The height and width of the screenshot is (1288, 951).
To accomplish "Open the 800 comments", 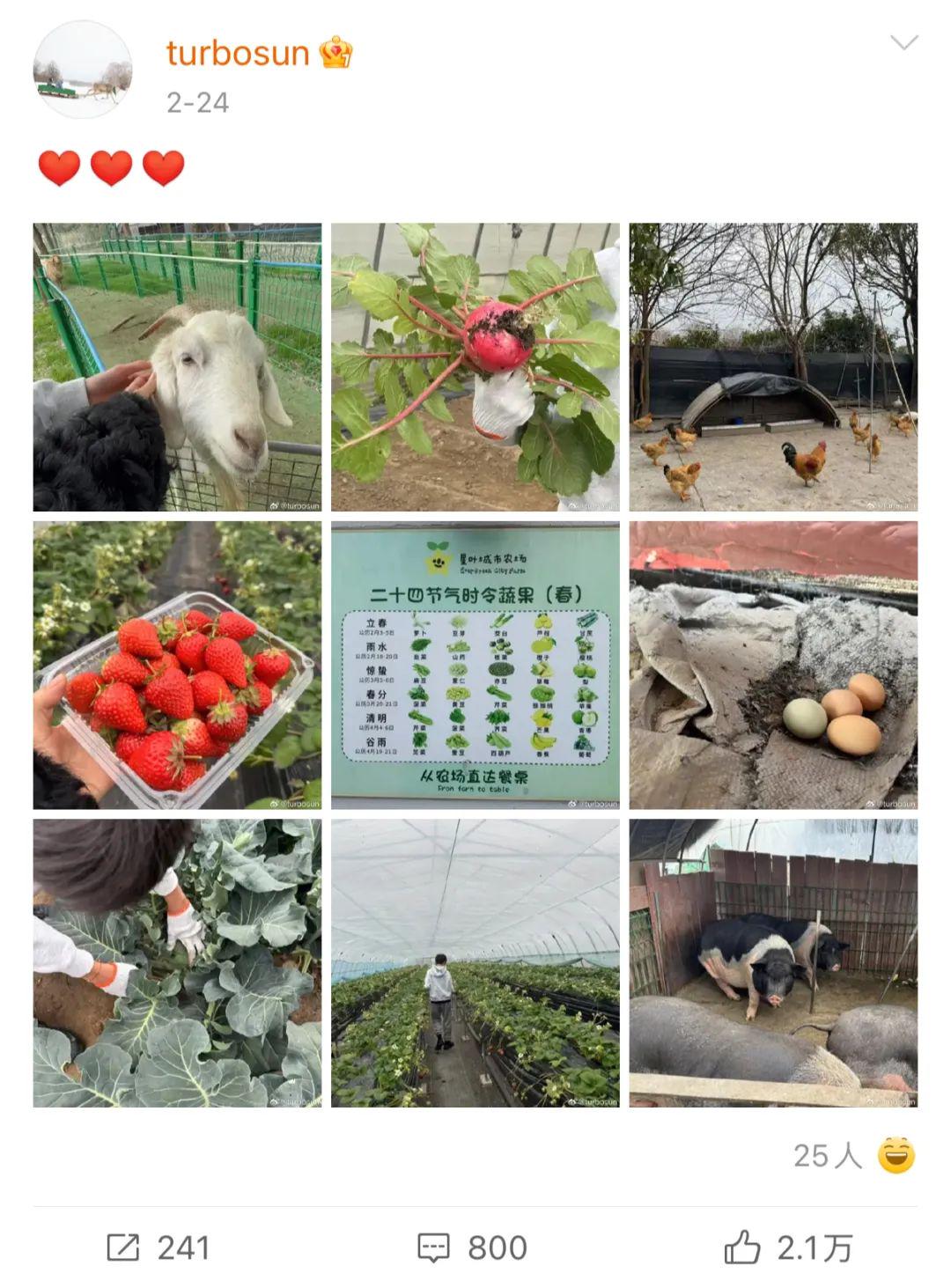I will (x=472, y=1248).
